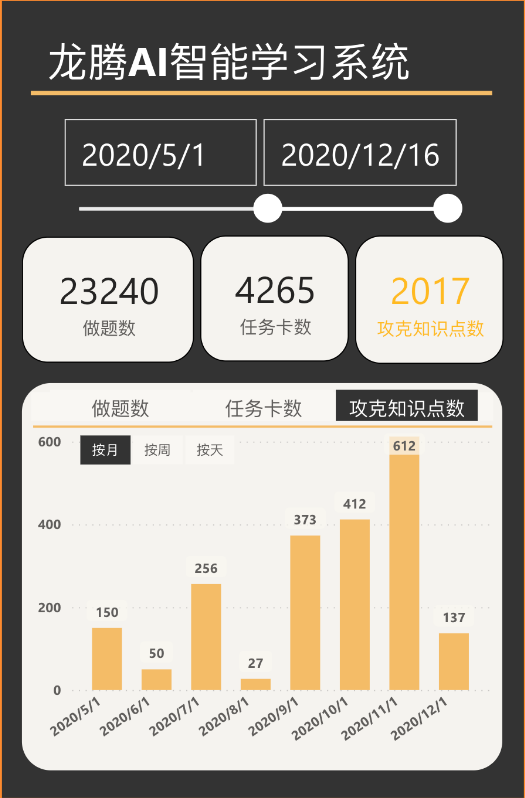Tap the left handle of date slider
The height and width of the screenshot is (798, 525).
[268, 208]
